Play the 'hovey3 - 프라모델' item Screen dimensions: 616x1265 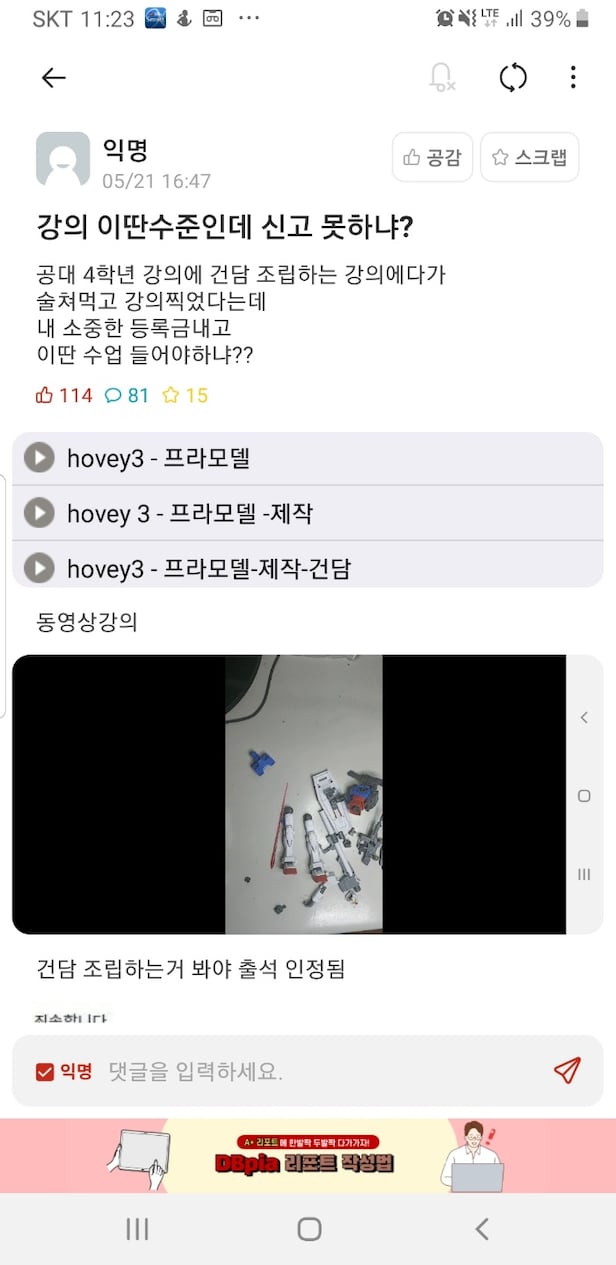tap(39, 458)
